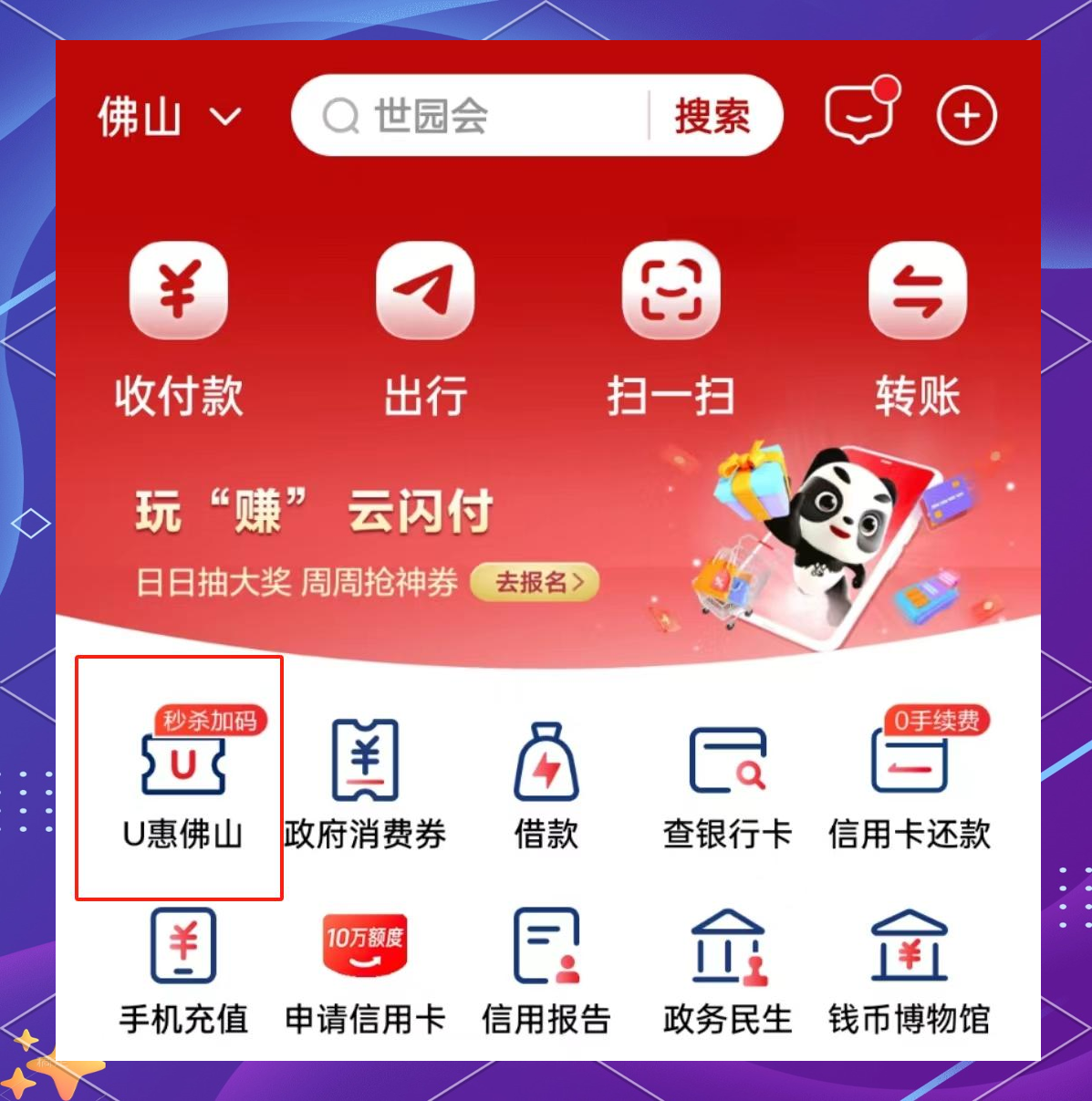Screen dimensions: 1092x1101
Task: Open the 出行 travel shortcut
Action: [x=425, y=328]
